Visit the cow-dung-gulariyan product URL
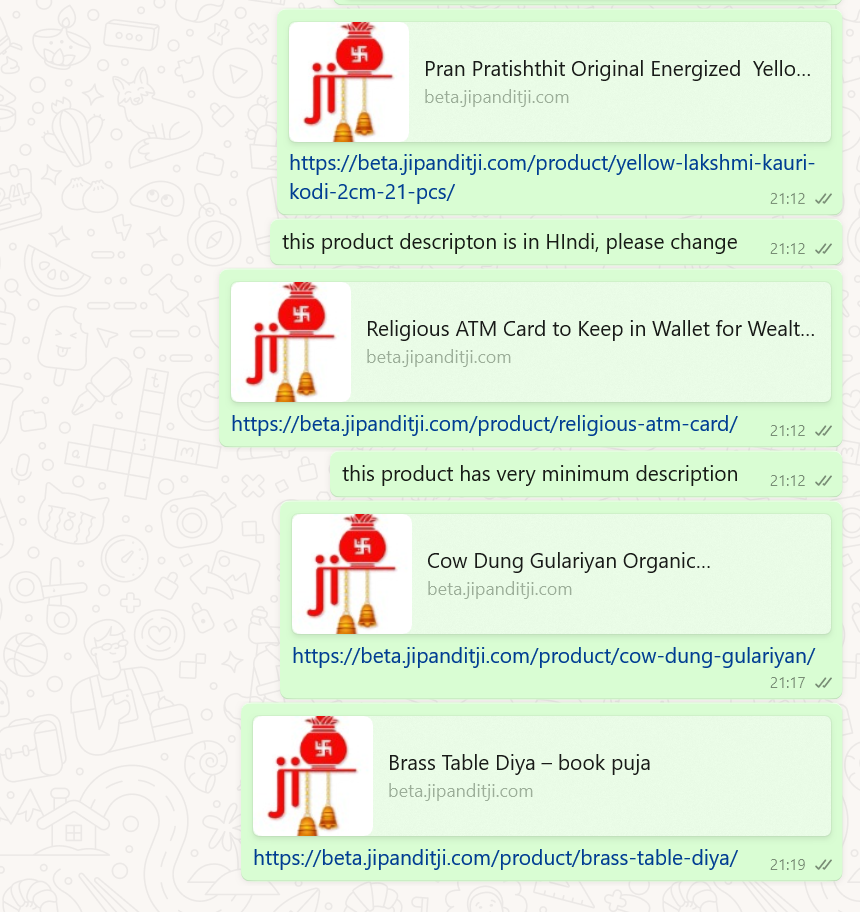The height and width of the screenshot is (912, 860). pyautogui.click(x=553, y=656)
